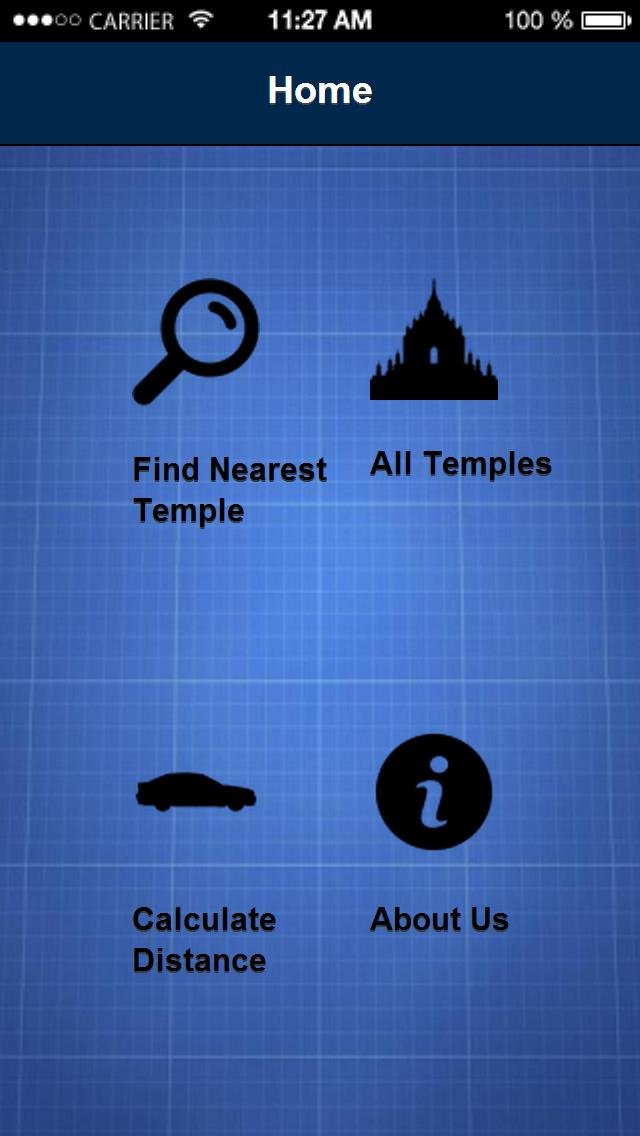Open the All Temples list

click(434, 342)
